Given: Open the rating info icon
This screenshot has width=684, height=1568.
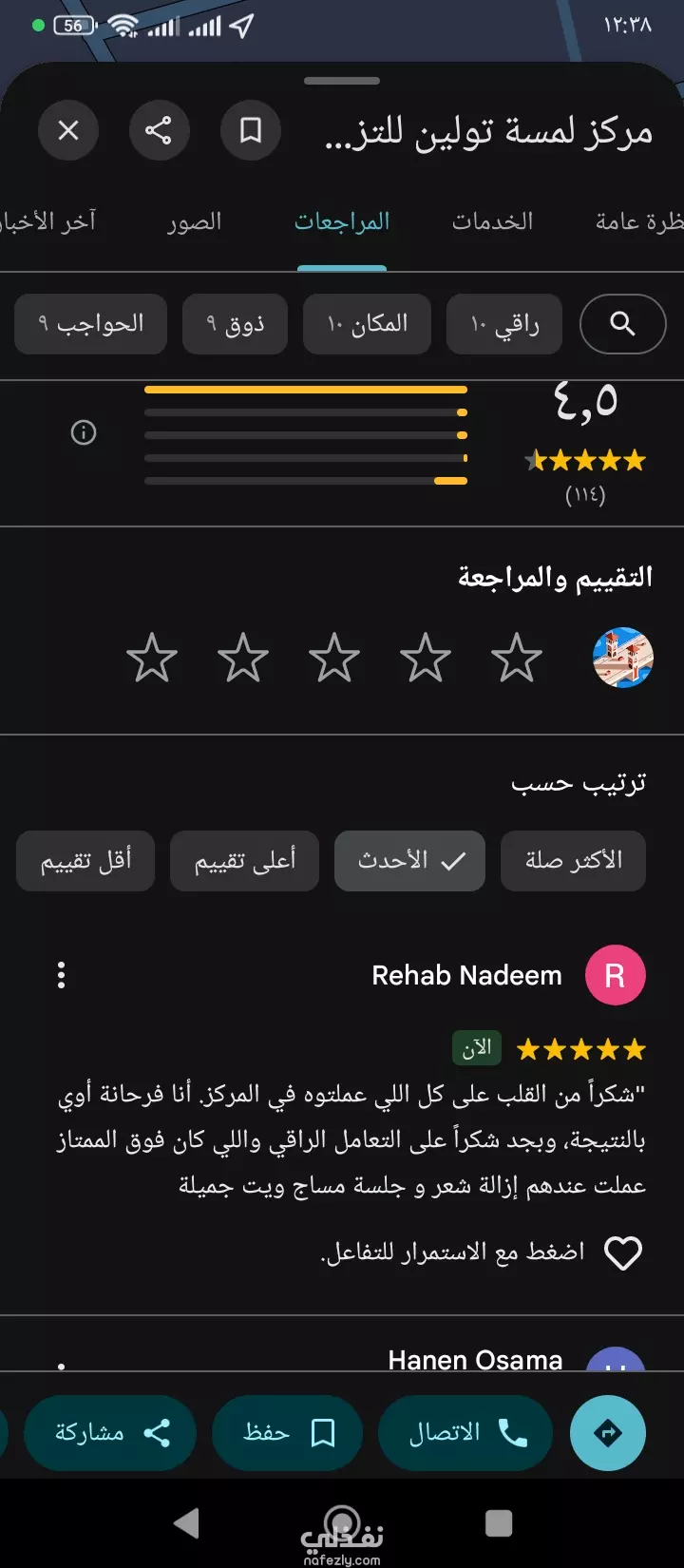Looking at the screenshot, I should pos(84,433).
